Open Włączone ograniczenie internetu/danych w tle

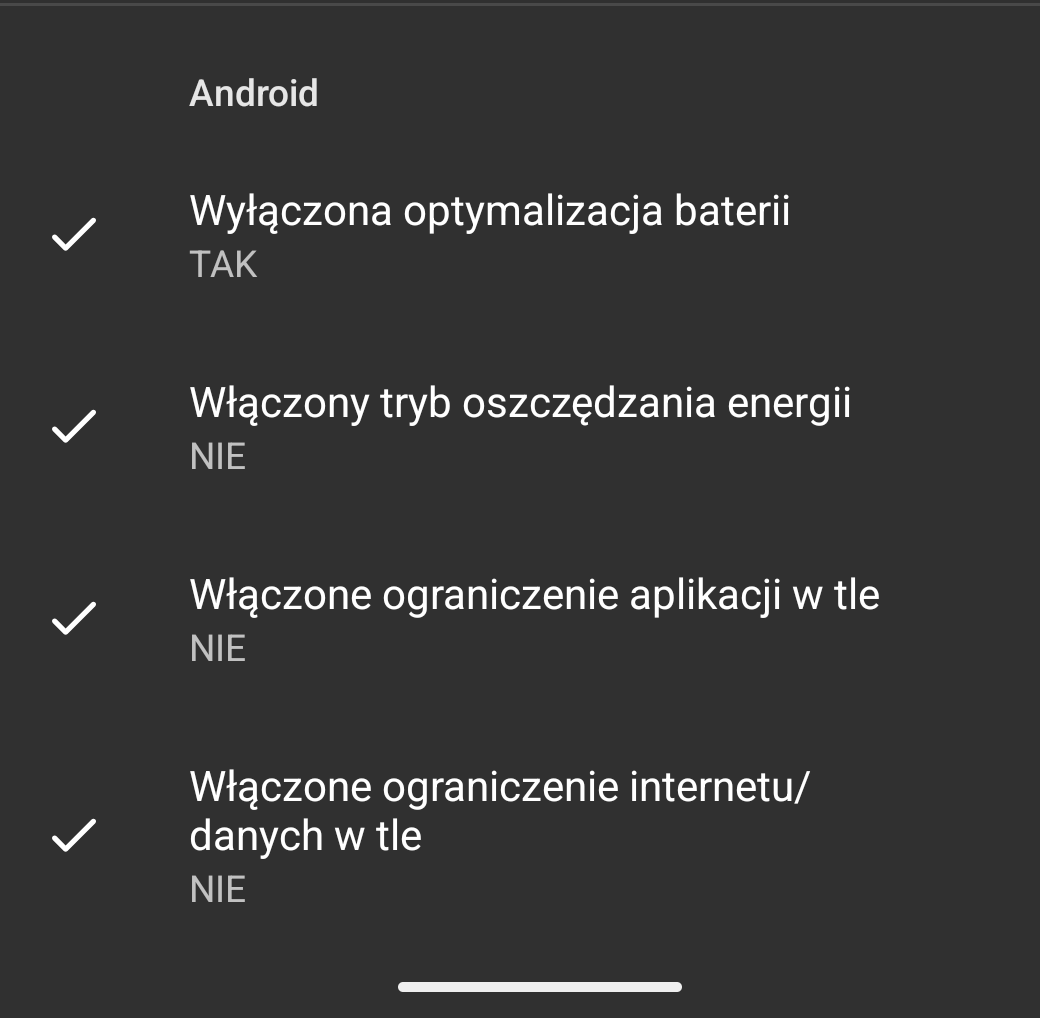coord(498,836)
